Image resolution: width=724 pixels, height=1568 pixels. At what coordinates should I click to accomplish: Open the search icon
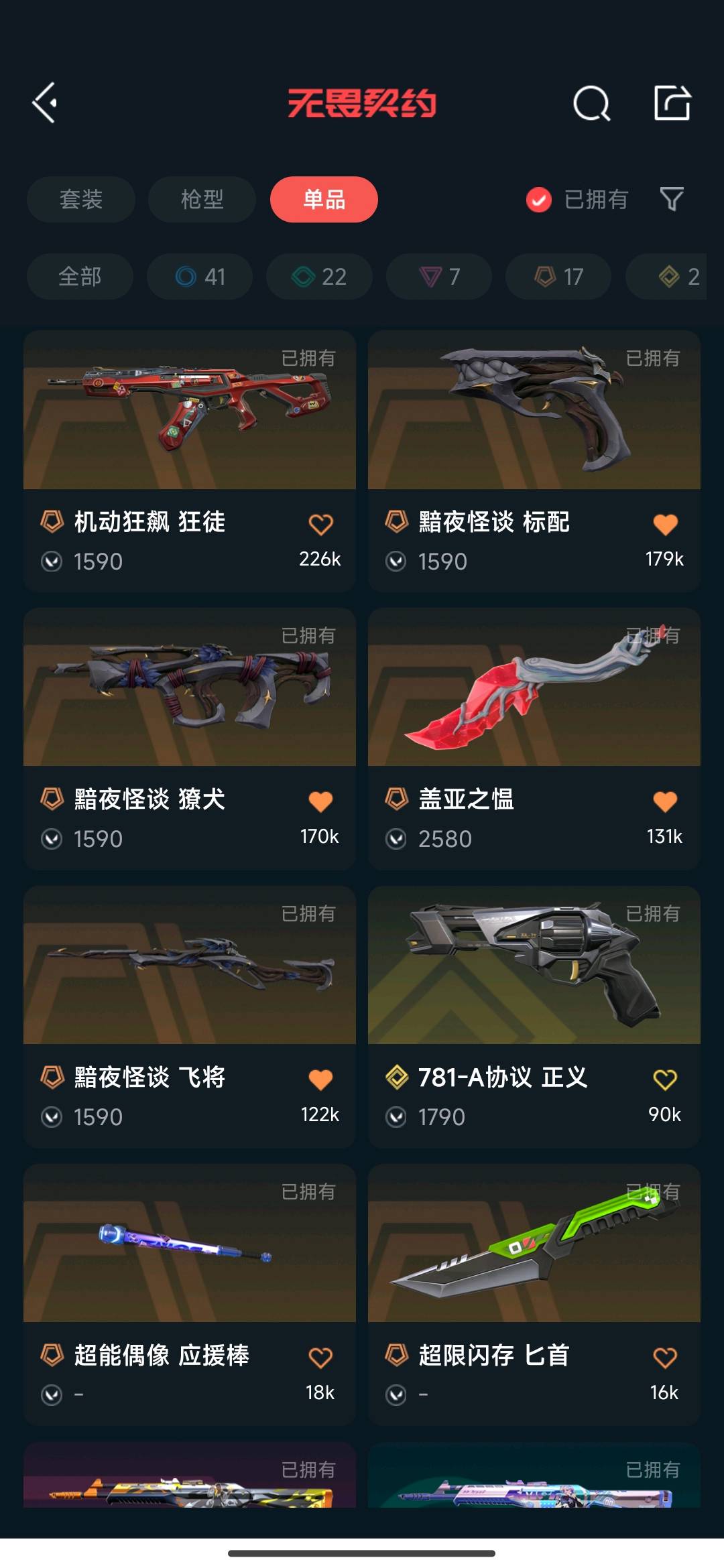point(591,103)
